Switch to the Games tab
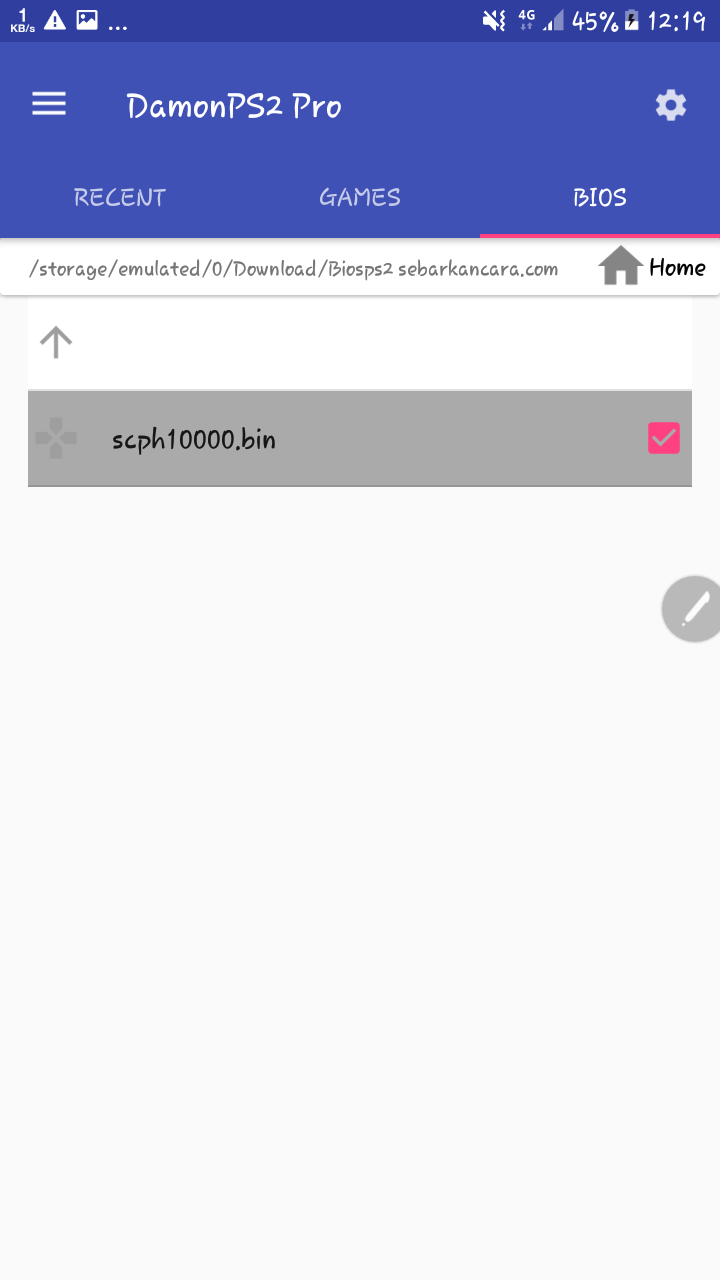Screen dimensions: 720x1280 pyautogui.click(x=360, y=197)
